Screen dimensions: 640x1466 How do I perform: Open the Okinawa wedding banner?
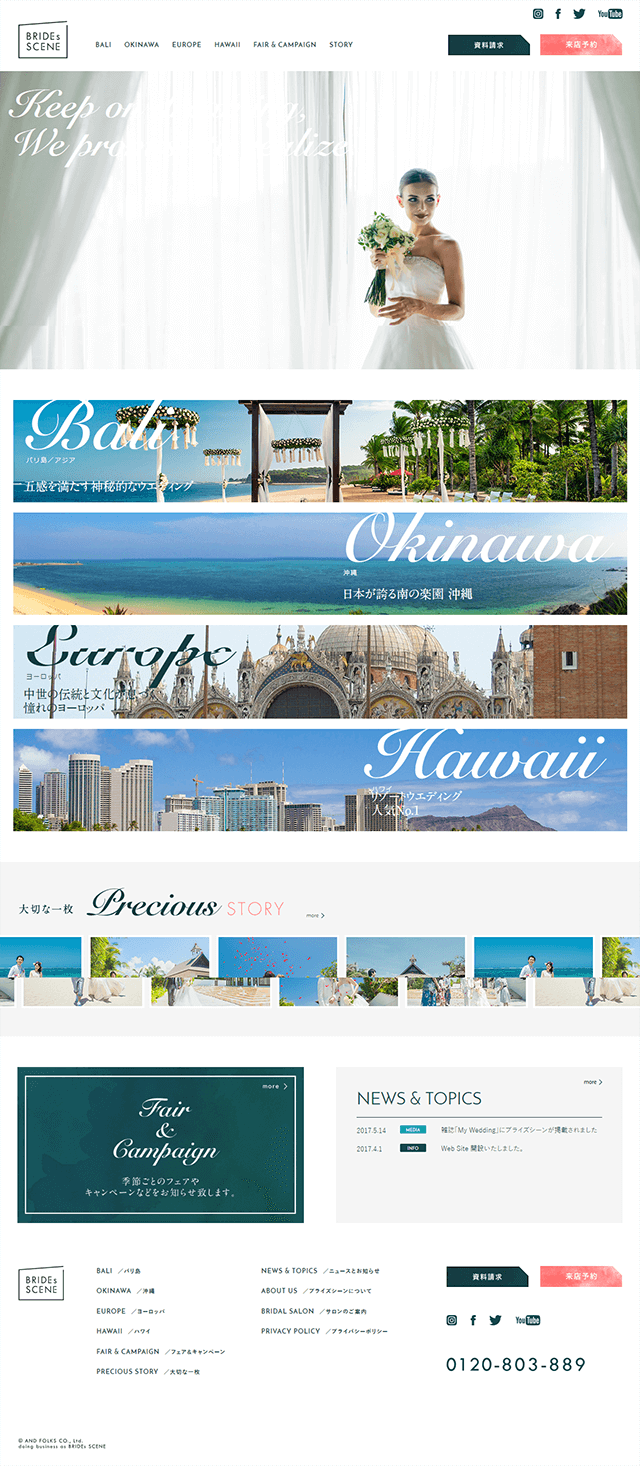[x=320, y=563]
